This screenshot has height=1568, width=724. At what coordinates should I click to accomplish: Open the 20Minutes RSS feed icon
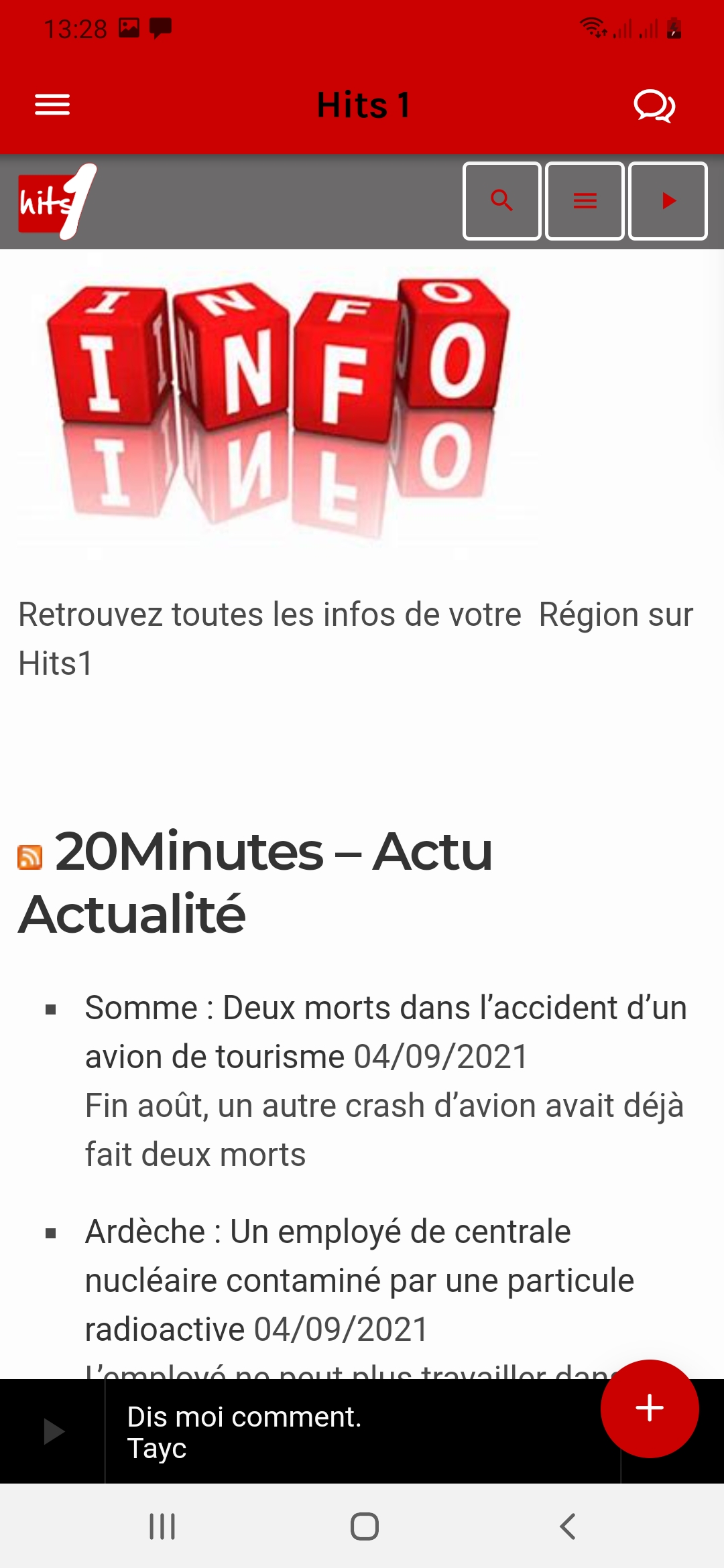30,858
